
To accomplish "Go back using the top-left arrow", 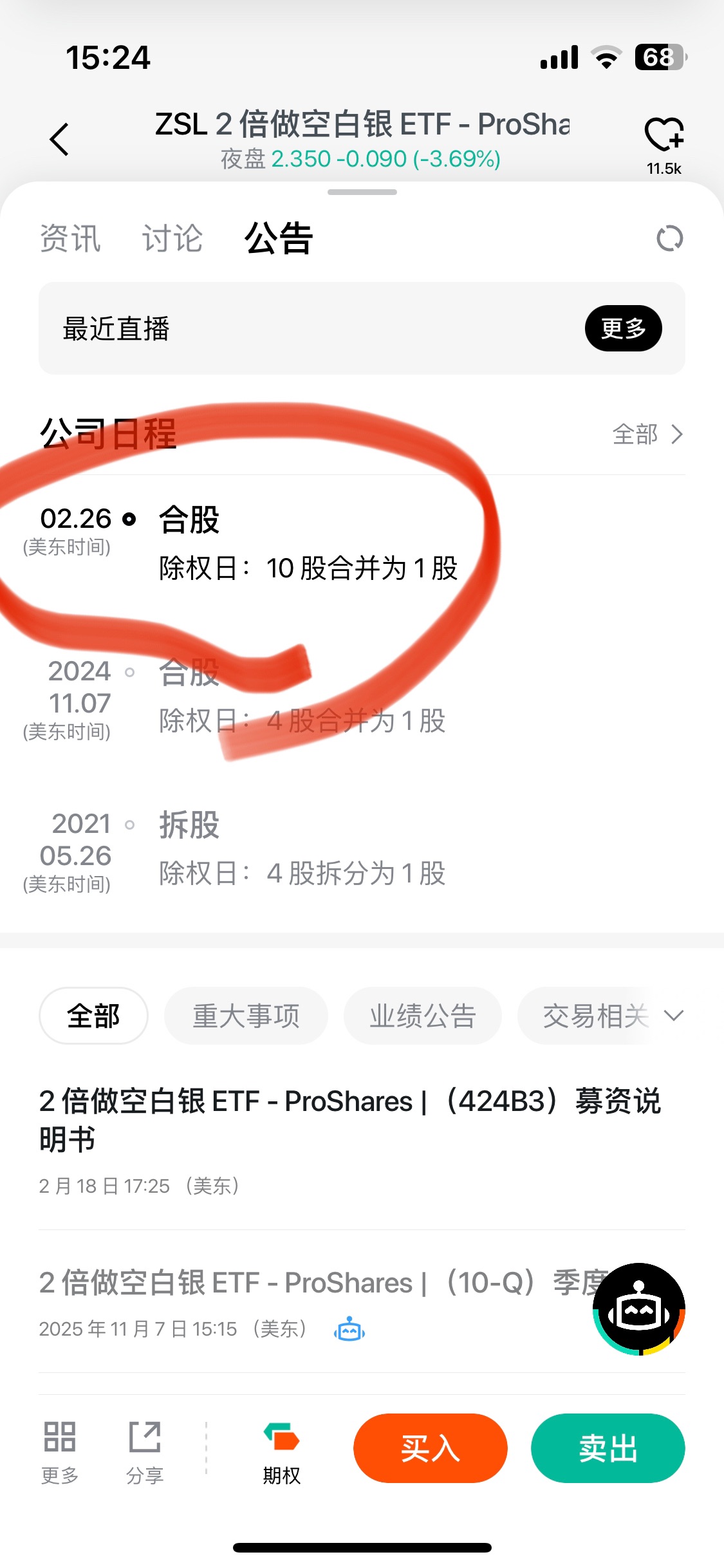I will point(59,139).
